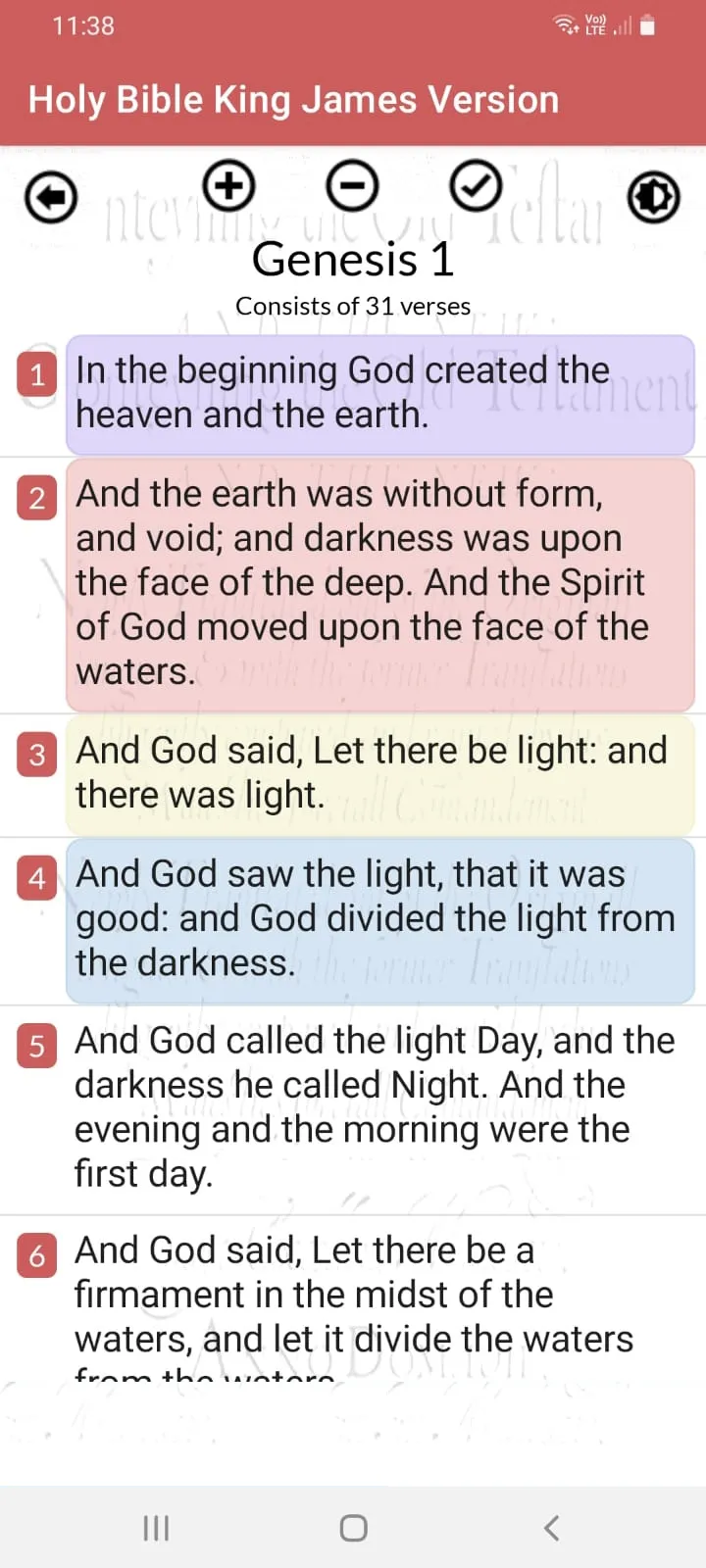This screenshot has width=706, height=1568.
Task: Go back using the left arrow icon
Action: (x=51, y=198)
